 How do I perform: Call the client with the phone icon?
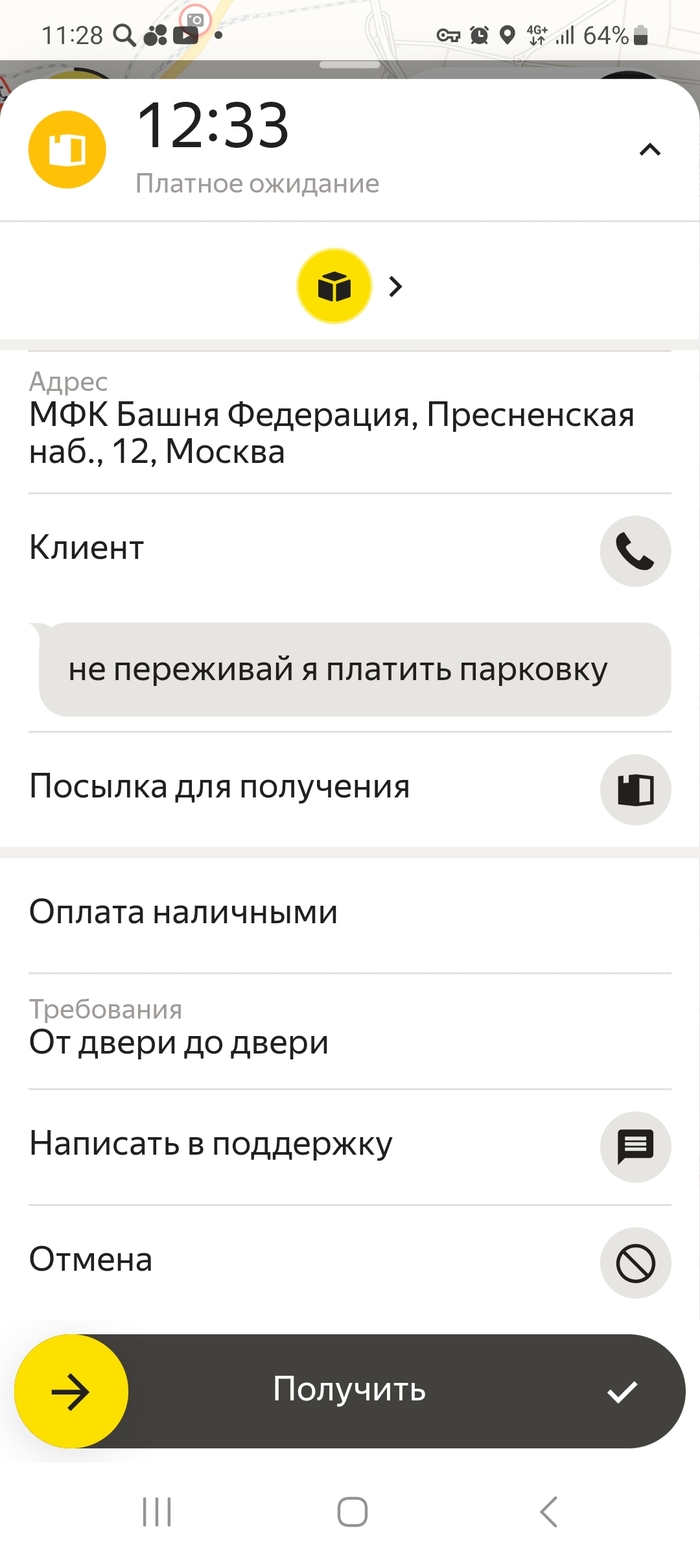click(x=635, y=551)
